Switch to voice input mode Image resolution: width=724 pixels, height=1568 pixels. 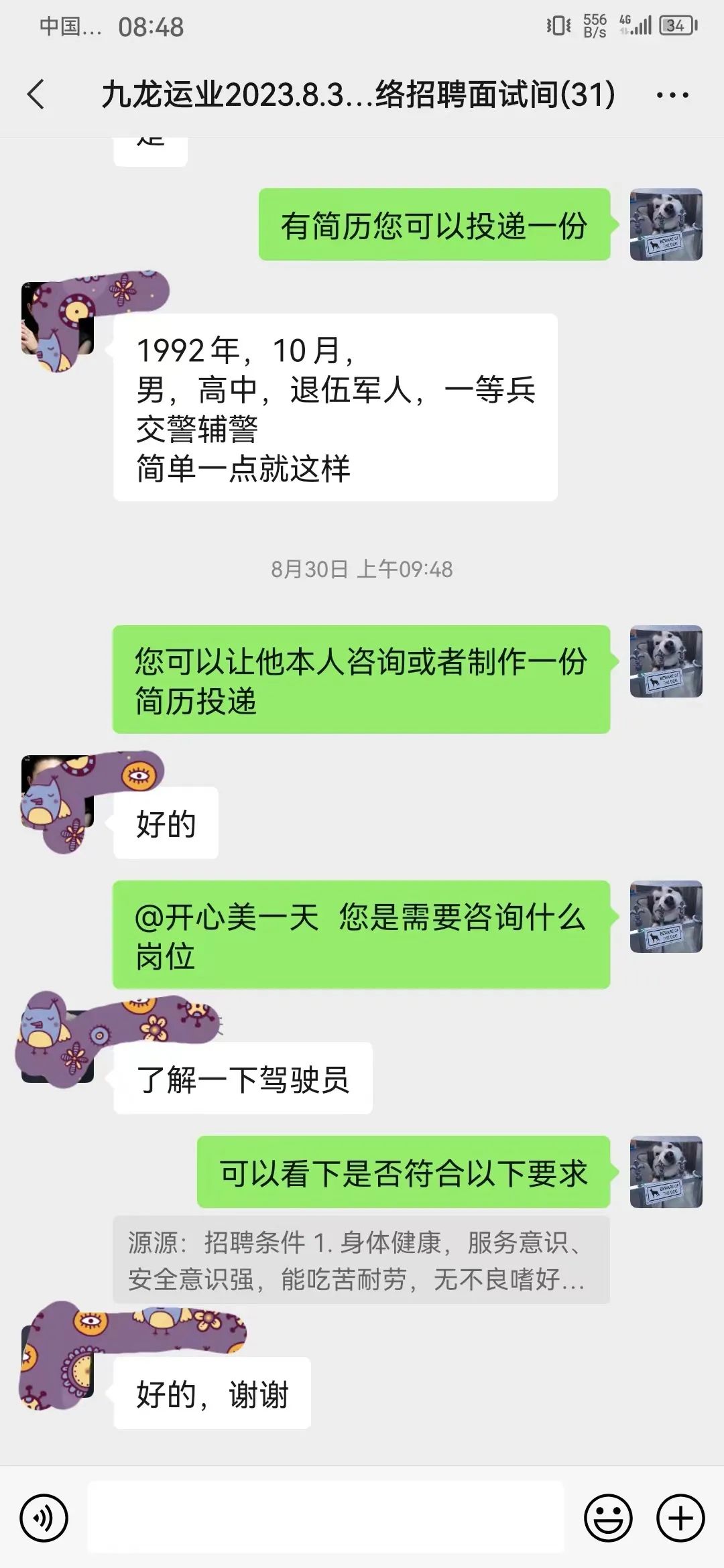44,1518
